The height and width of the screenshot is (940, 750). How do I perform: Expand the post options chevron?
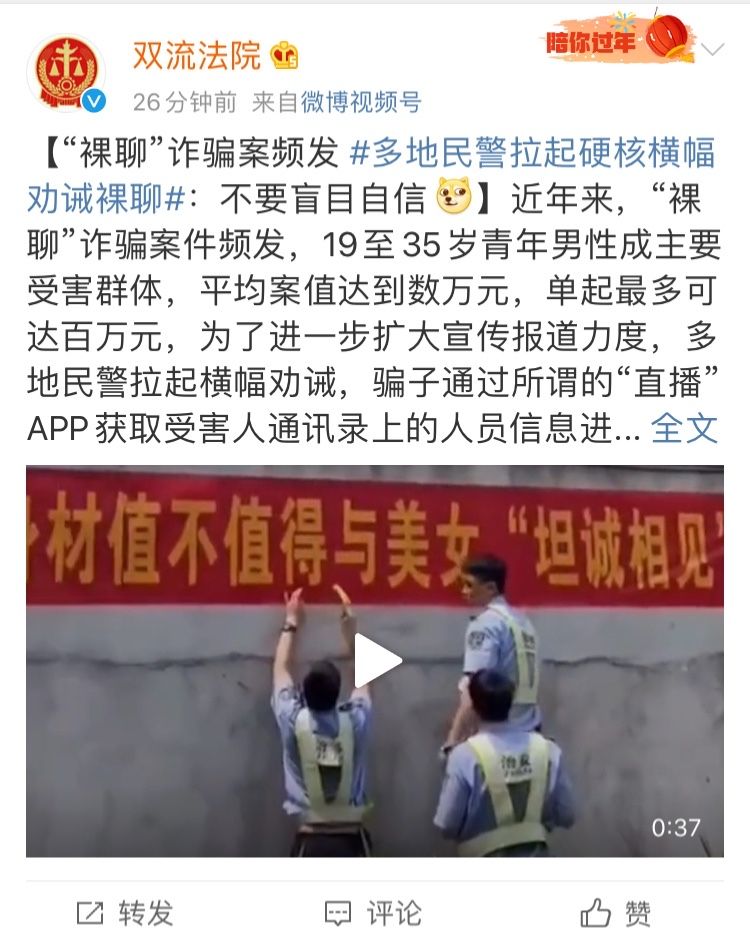[713, 50]
